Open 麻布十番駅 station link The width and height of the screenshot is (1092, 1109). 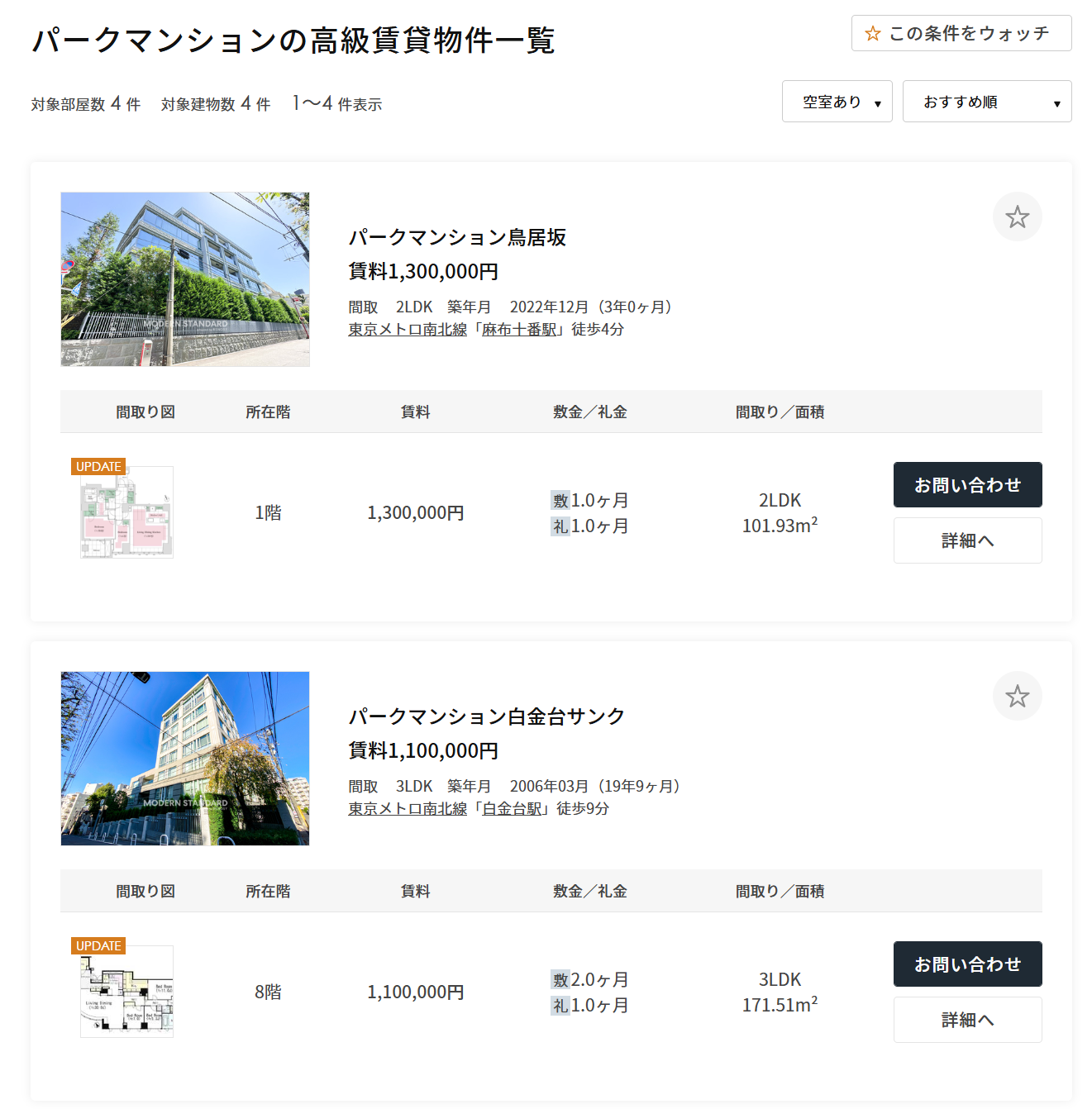coord(519,330)
